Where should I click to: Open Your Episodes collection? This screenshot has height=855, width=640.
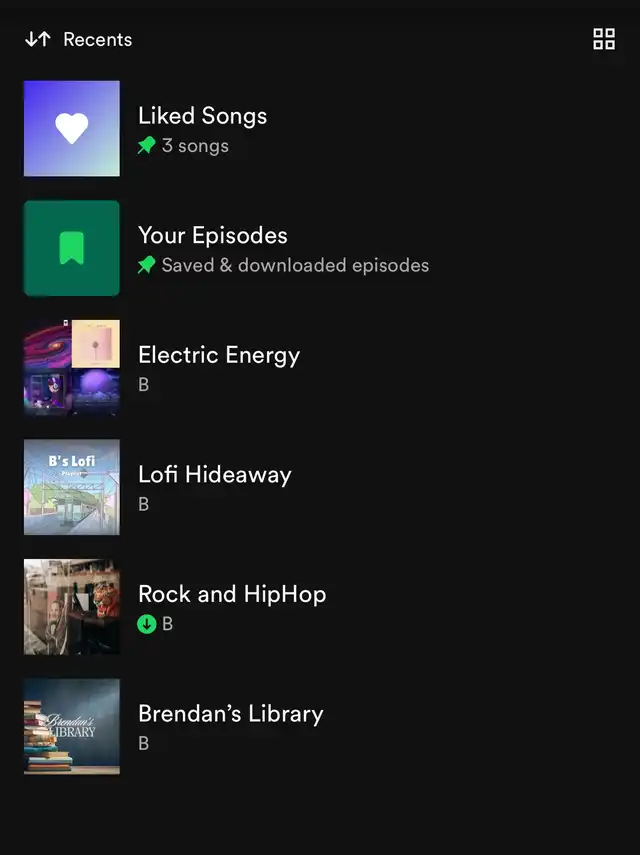pyautogui.click(x=212, y=248)
